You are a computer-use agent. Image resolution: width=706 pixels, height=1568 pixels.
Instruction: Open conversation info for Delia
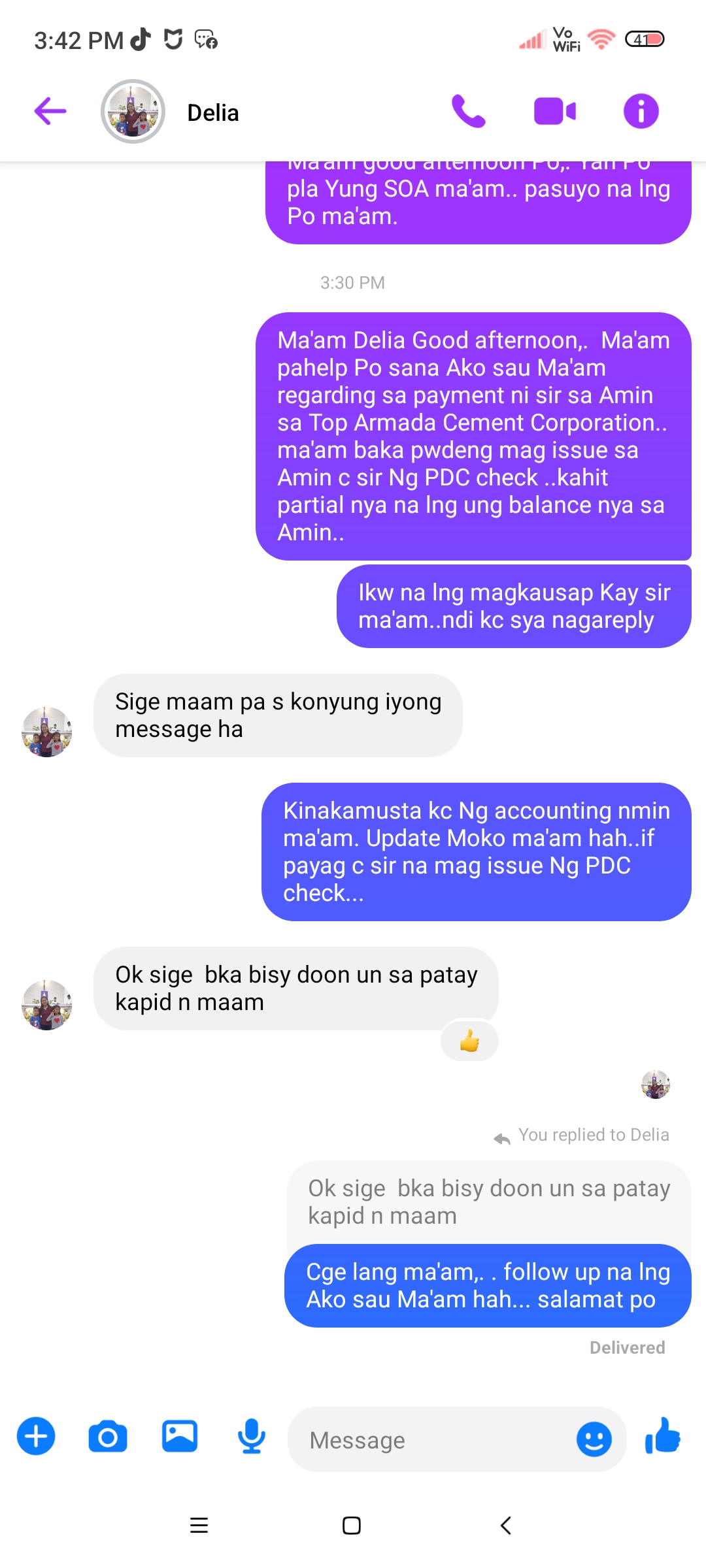click(x=641, y=111)
